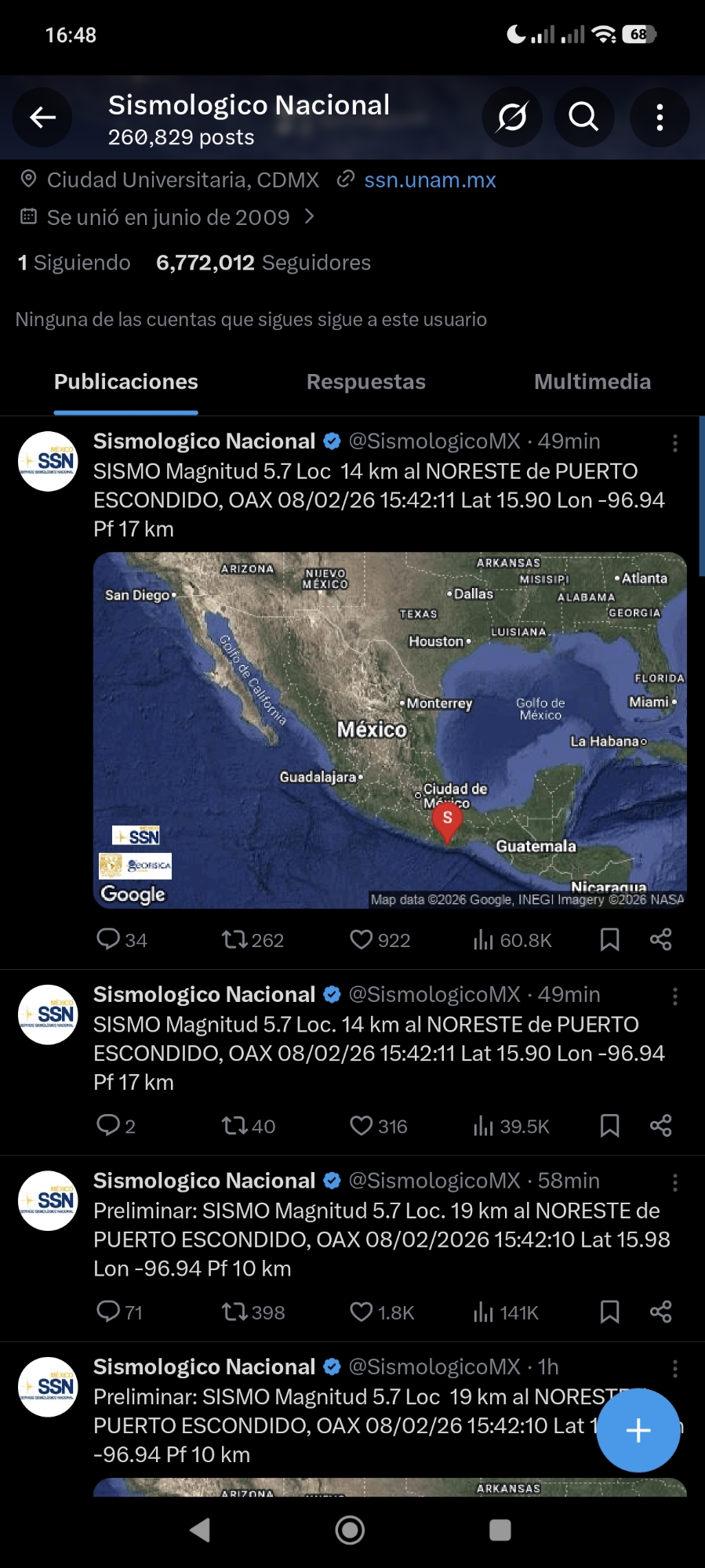Open options menu for the 58min post
The width and height of the screenshot is (705, 1568).
(674, 1182)
